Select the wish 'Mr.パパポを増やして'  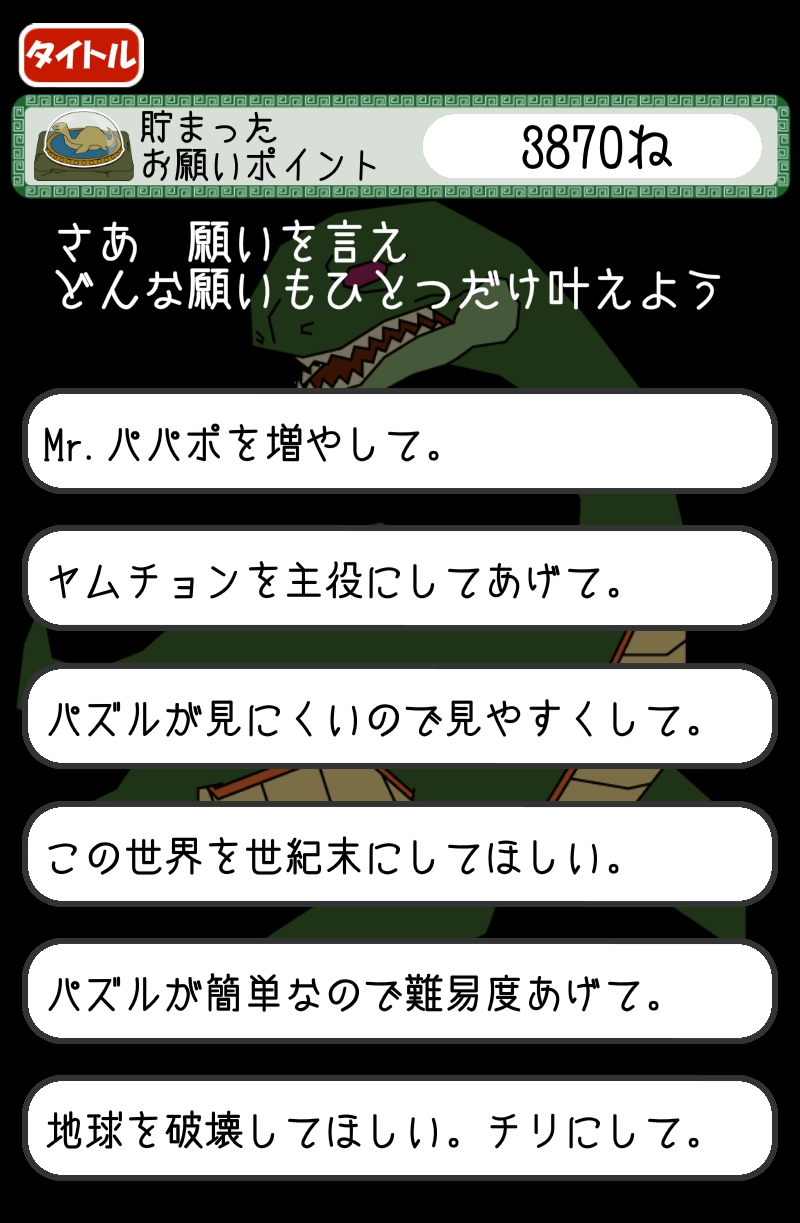399,441
